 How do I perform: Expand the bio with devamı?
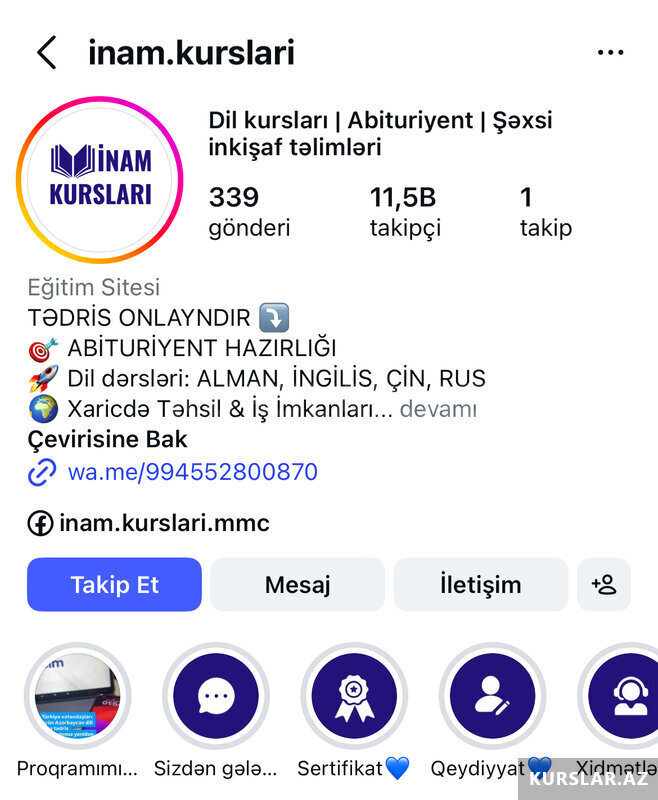pos(439,409)
